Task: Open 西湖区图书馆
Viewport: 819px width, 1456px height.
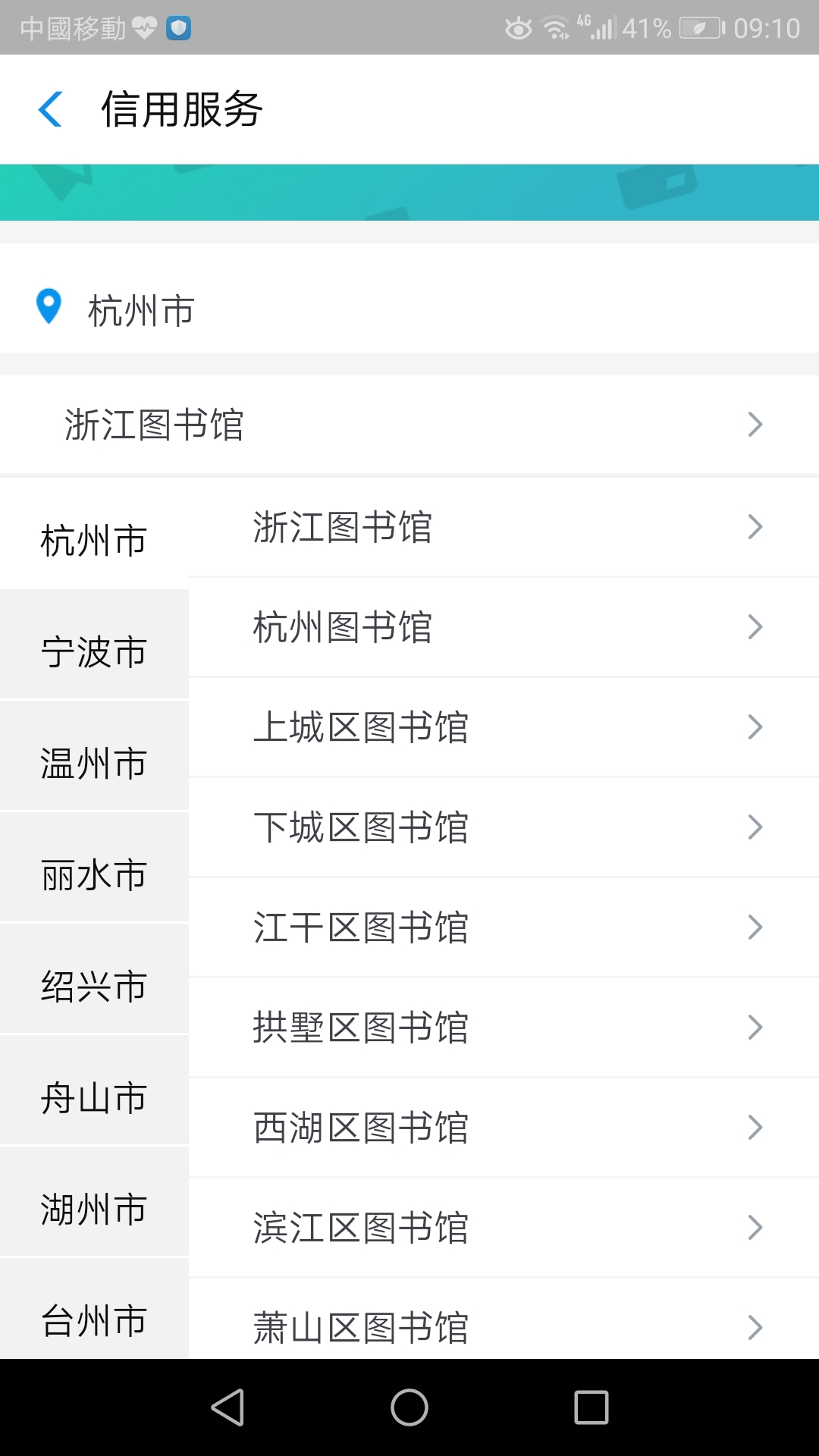Action: (504, 1128)
